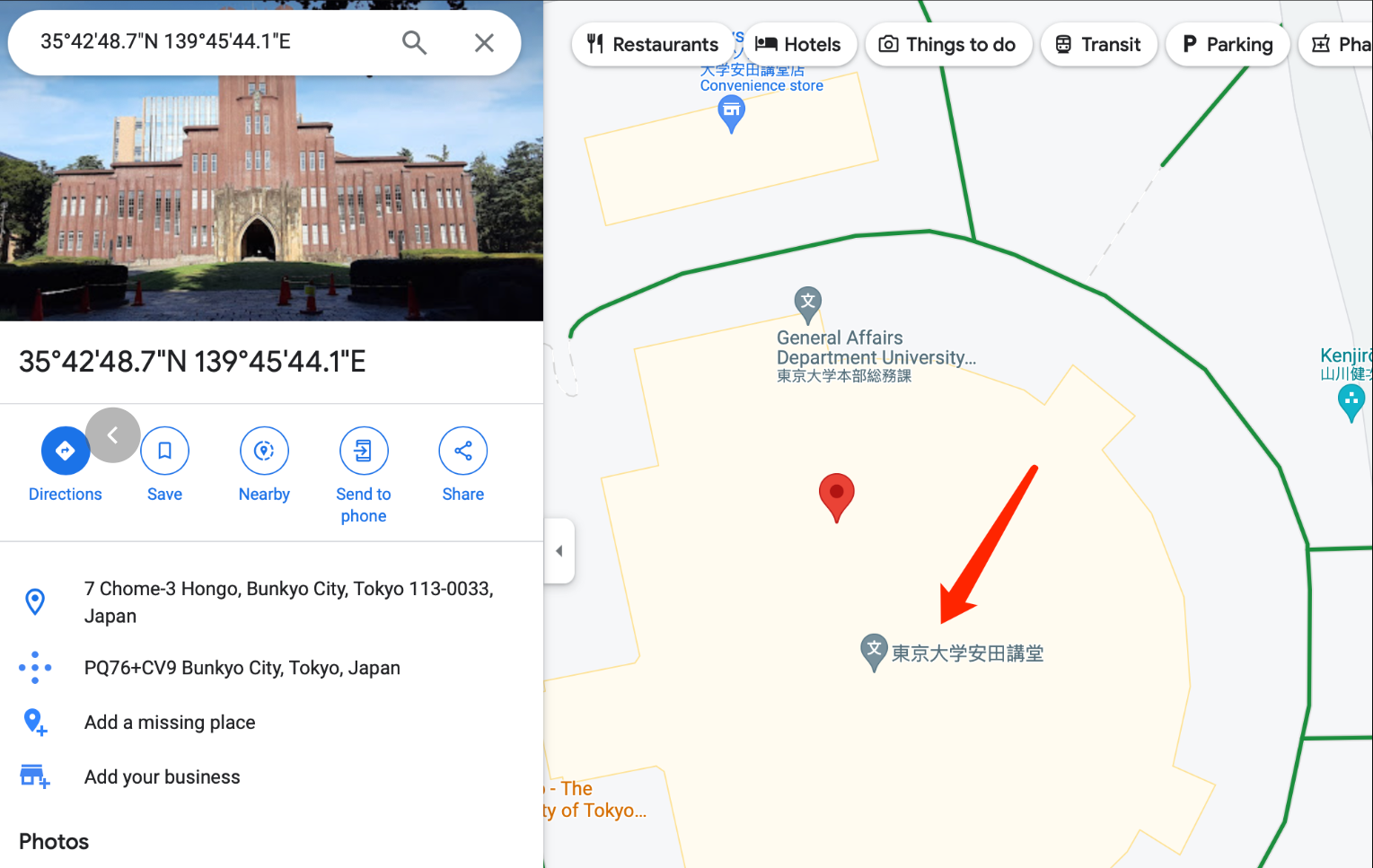Select the Hotels chip
Viewport: 1373px width, 868px height.
click(798, 44)
